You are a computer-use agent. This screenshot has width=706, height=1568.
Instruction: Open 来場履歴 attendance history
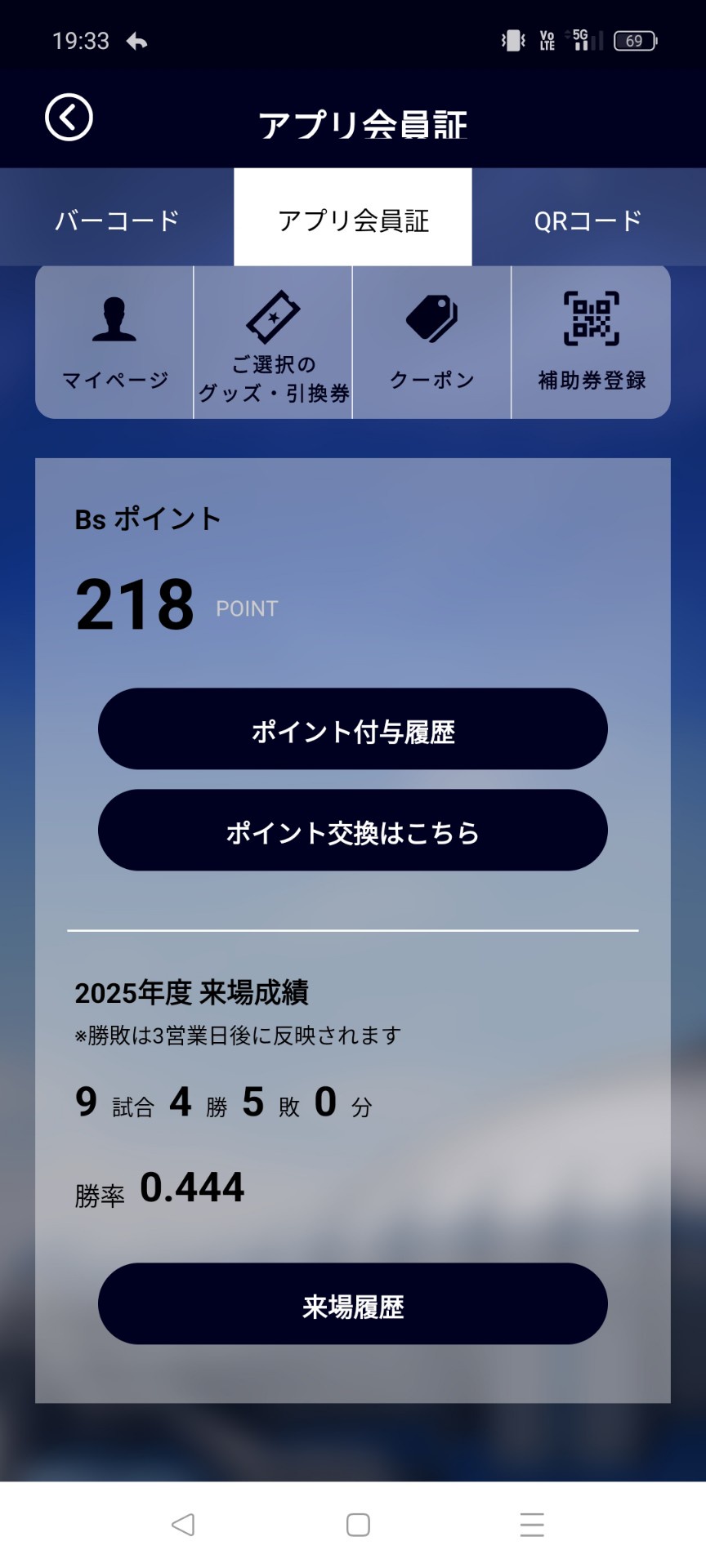coord(353,1304)
